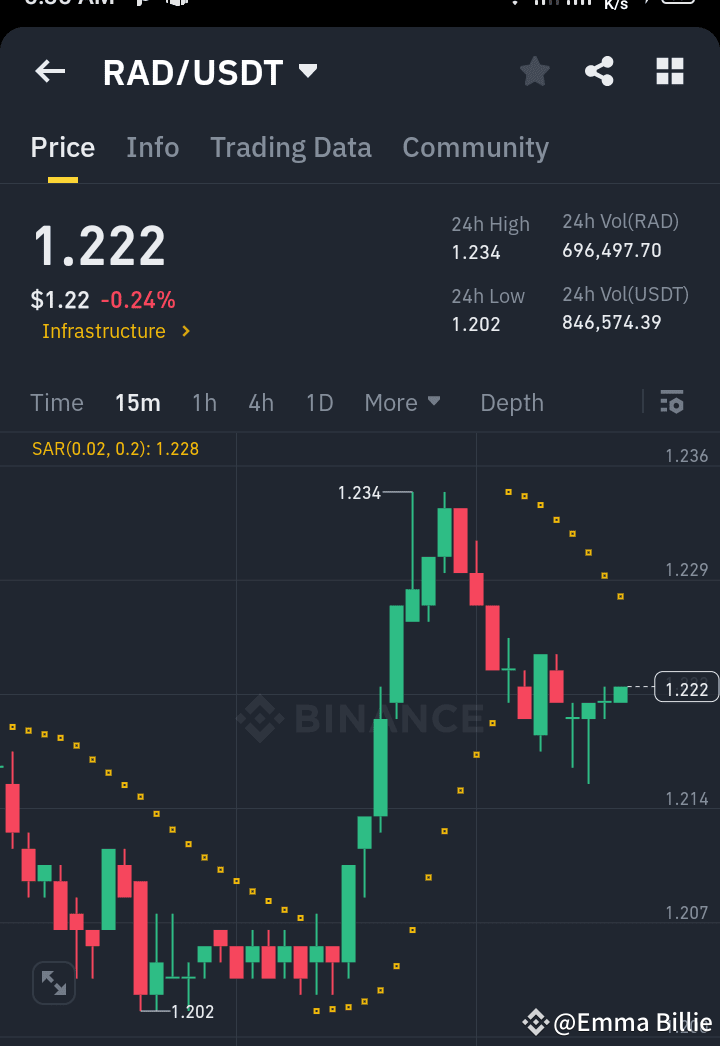Open the markets grid icon top right

click(669, 71)
